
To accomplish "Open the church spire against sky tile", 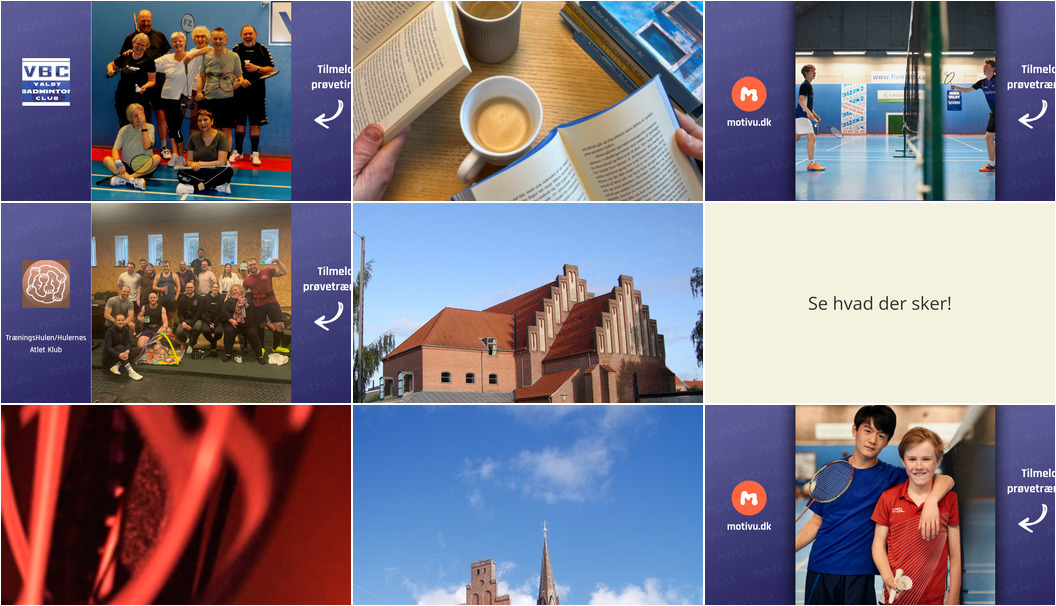I will (x=528, y=505).
